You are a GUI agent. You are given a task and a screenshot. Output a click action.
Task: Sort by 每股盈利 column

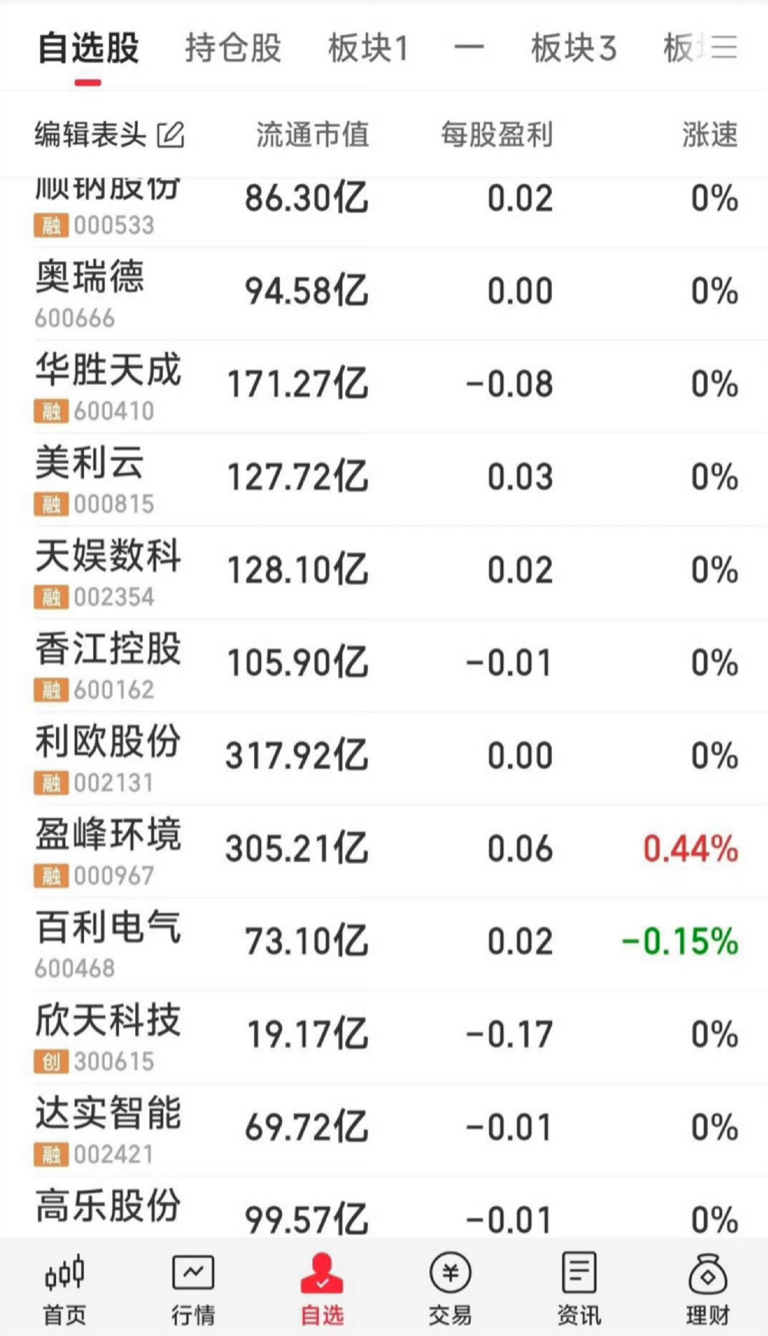[496, 135]
